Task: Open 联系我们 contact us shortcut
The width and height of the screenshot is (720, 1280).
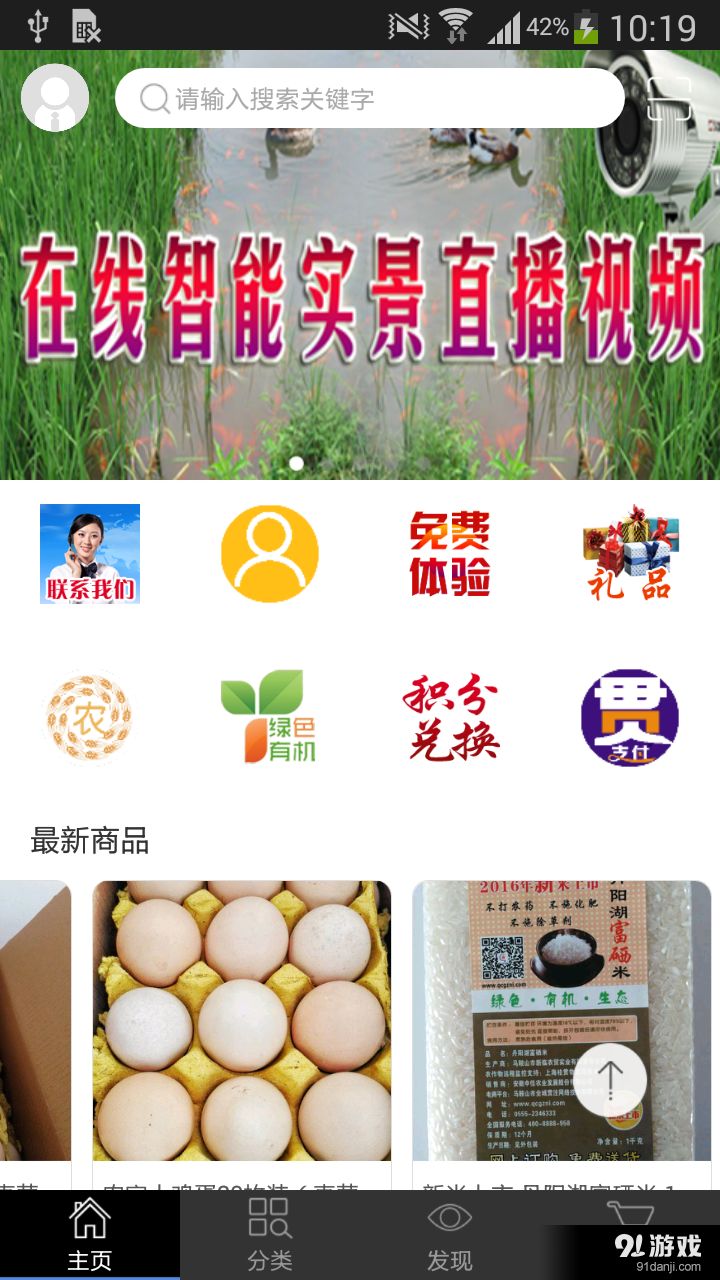Action: [90, 553]
